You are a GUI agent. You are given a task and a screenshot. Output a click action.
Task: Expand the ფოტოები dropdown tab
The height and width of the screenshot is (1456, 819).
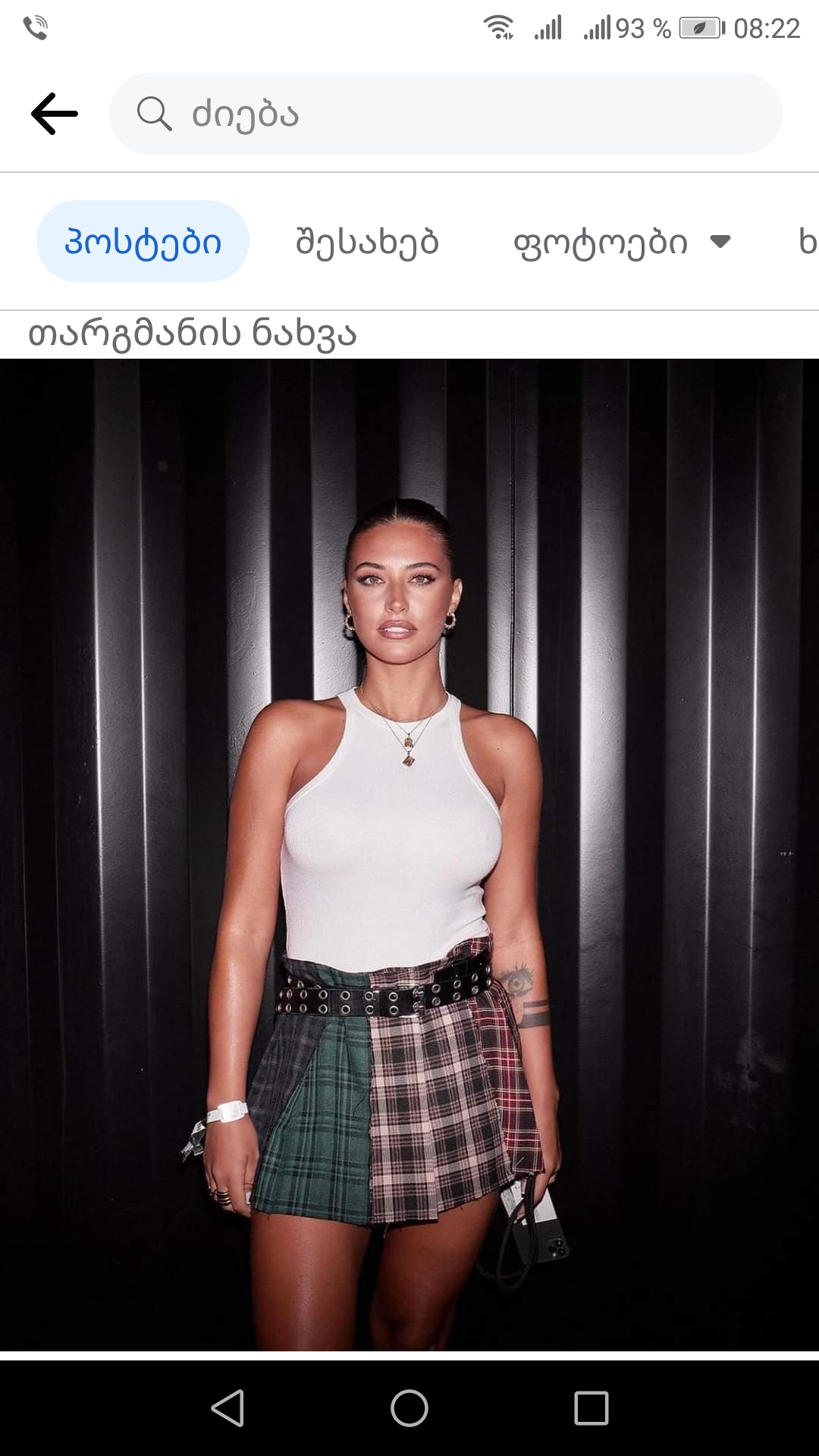click(622, 242)
